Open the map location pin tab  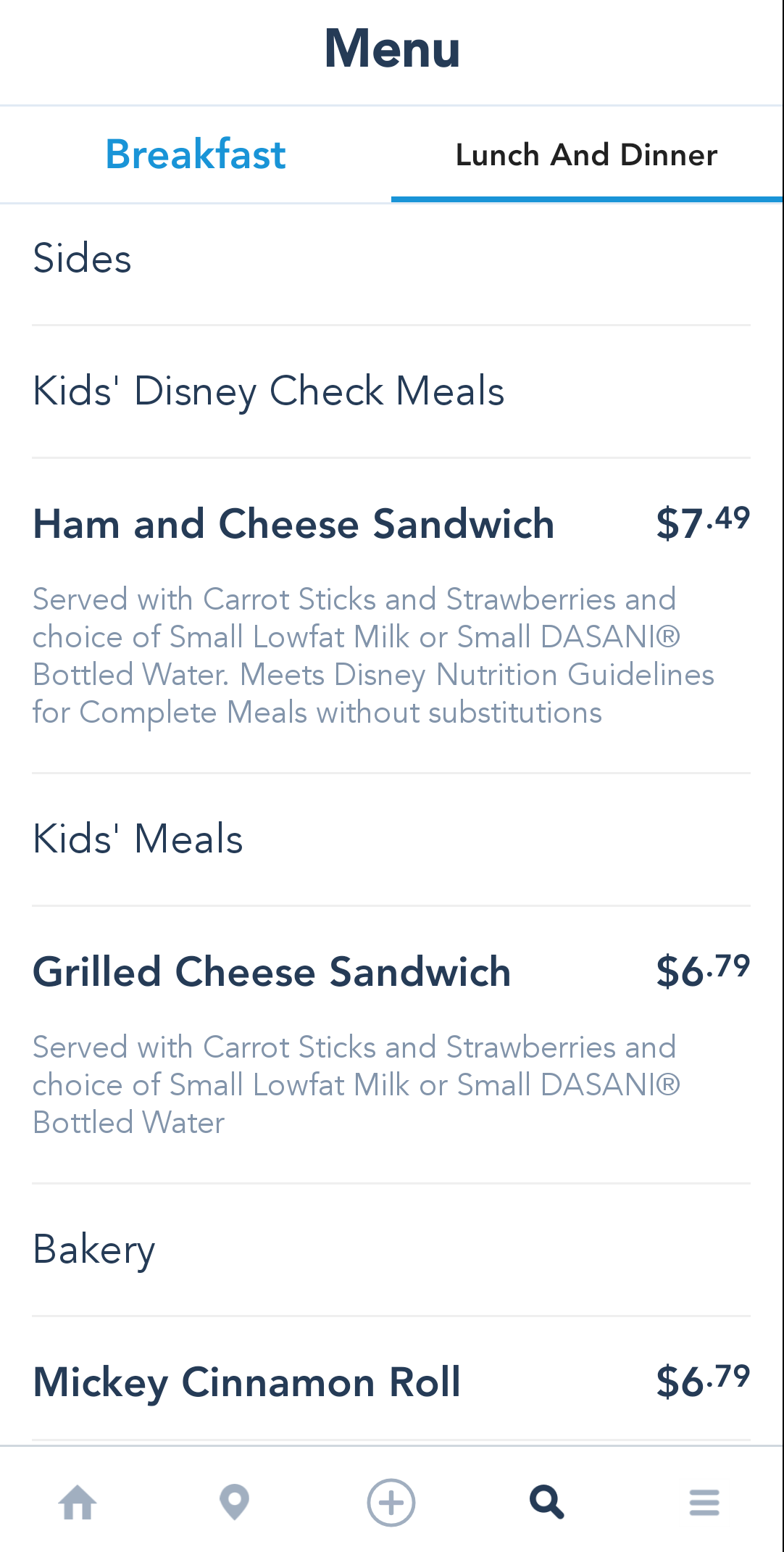click(234, 1502)
